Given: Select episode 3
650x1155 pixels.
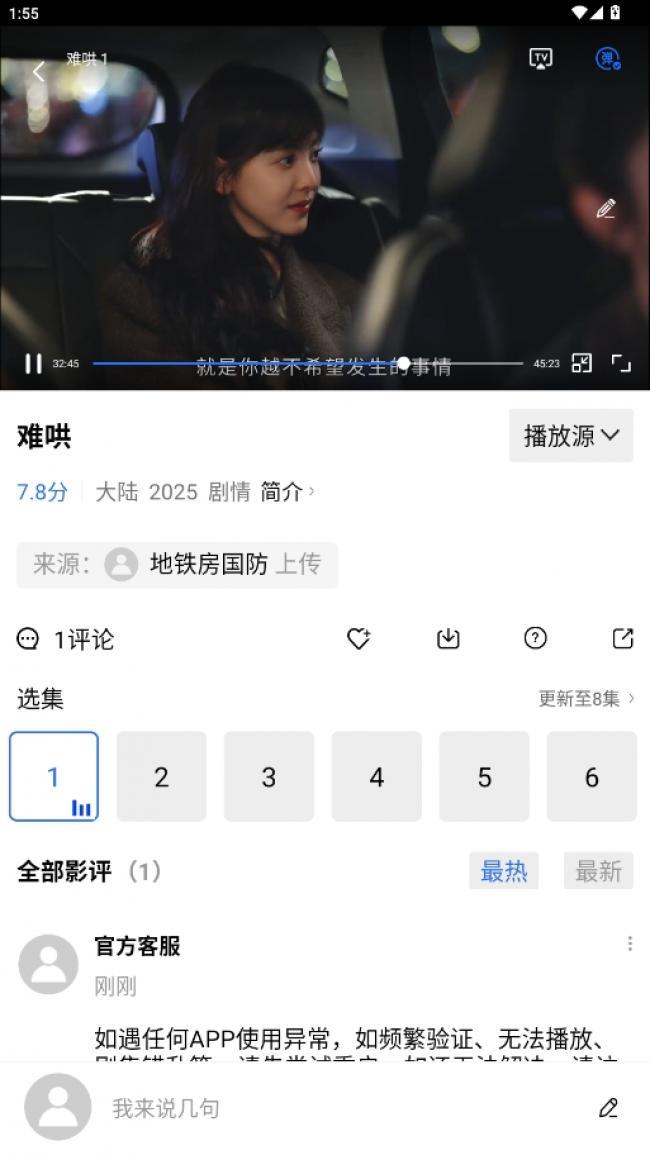Looking at the screenshot, I should (268, 777).
